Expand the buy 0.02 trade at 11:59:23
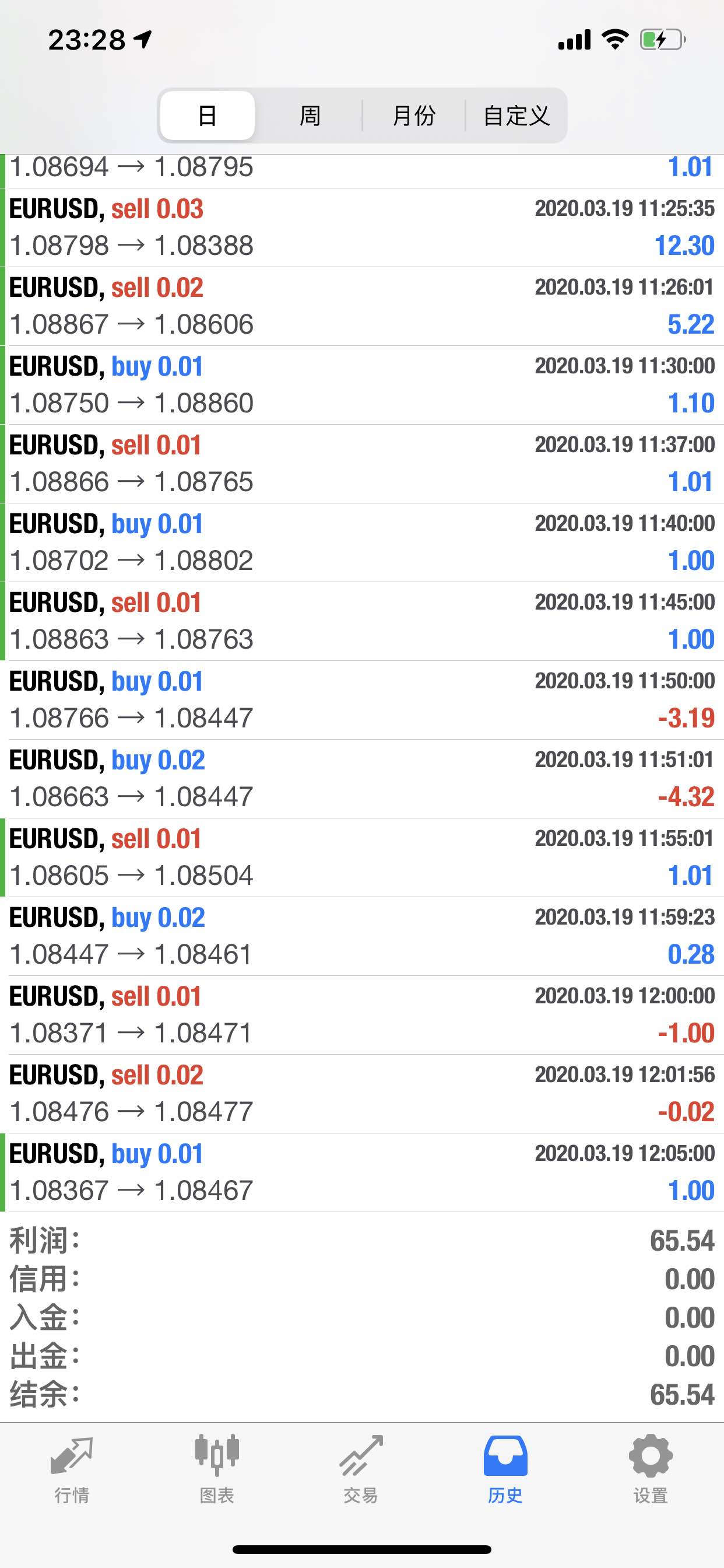 point(362,936)
